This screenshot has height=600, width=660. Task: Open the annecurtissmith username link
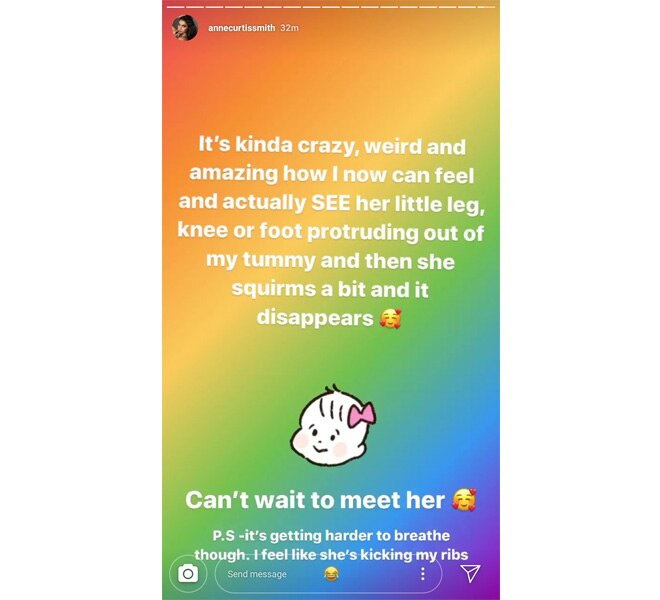[x=242, y=30]
